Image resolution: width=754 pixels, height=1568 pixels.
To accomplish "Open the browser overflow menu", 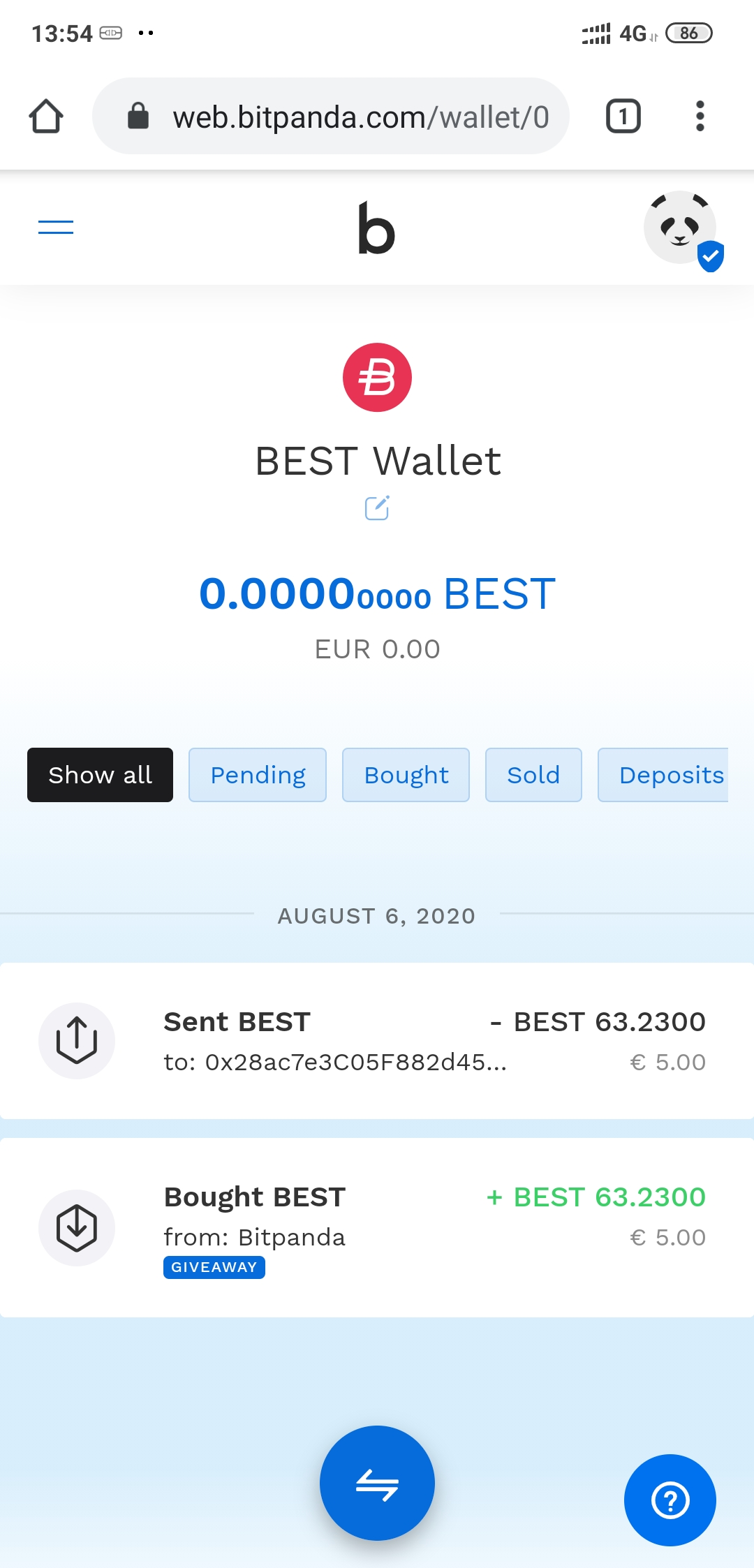I will coord(700,116).
